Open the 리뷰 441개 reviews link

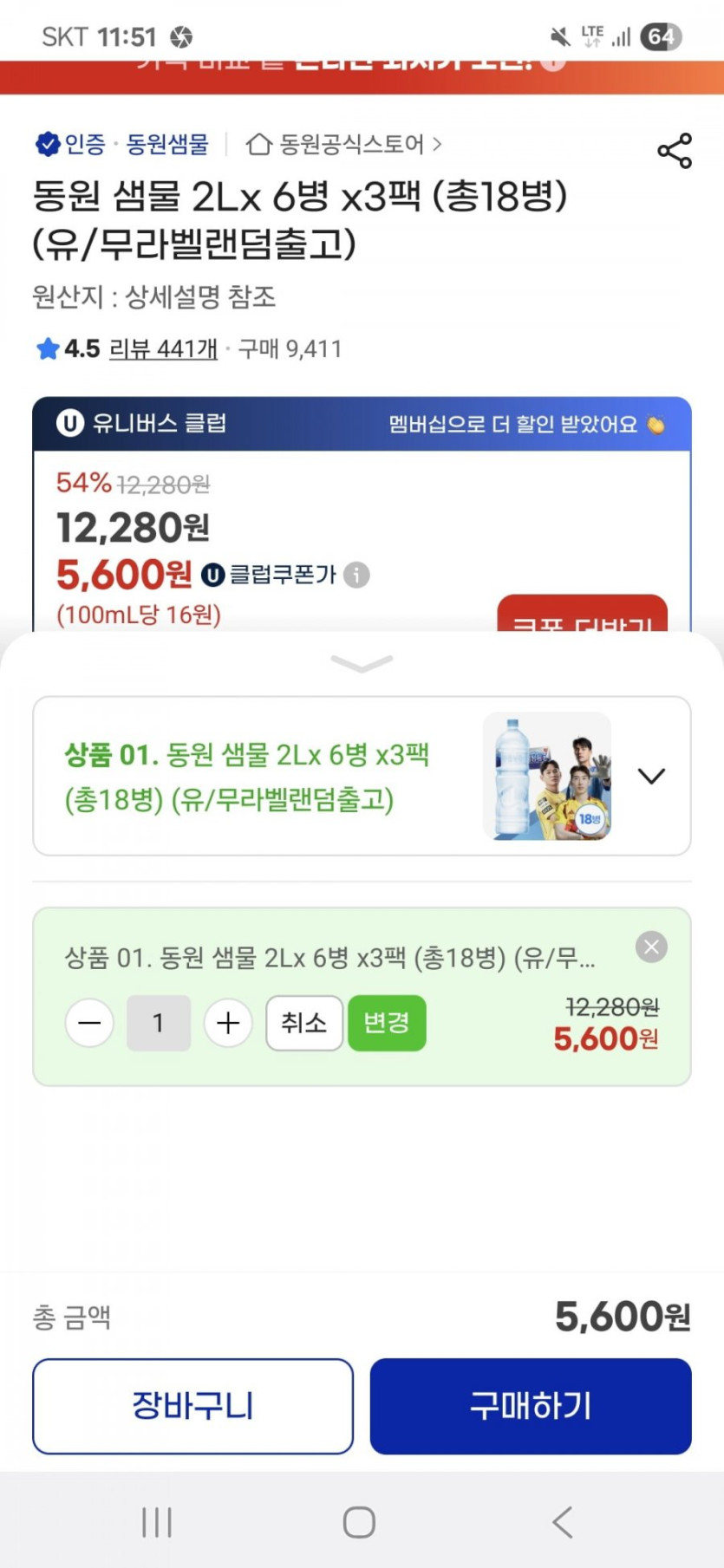[163, 349]
